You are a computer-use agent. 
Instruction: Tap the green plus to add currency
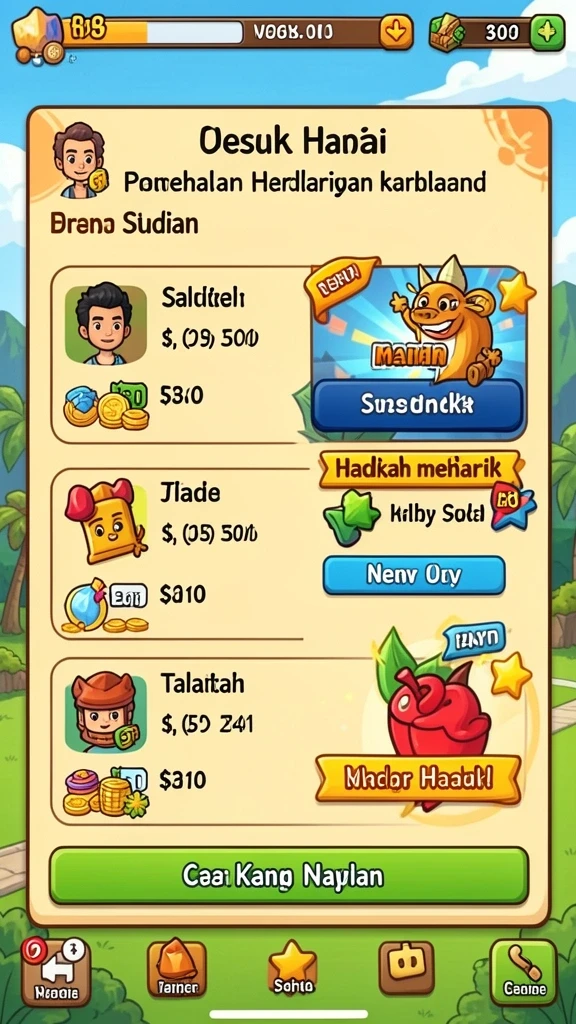(547, 32)
